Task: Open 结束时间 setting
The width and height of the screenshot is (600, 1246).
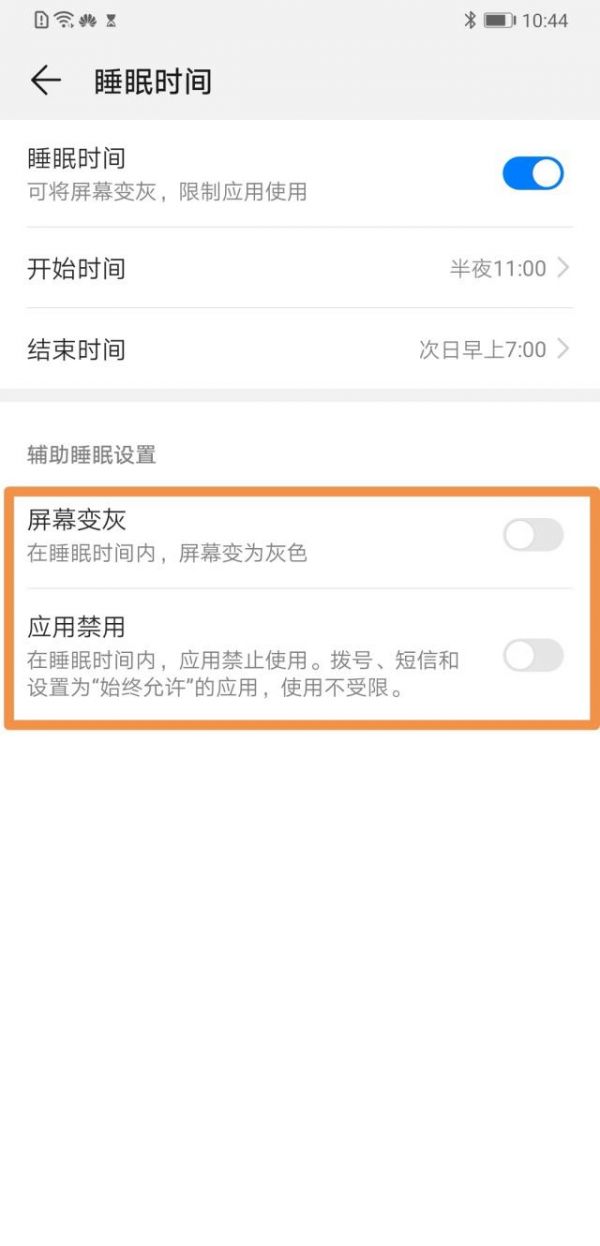Action: tap(300, 349)
